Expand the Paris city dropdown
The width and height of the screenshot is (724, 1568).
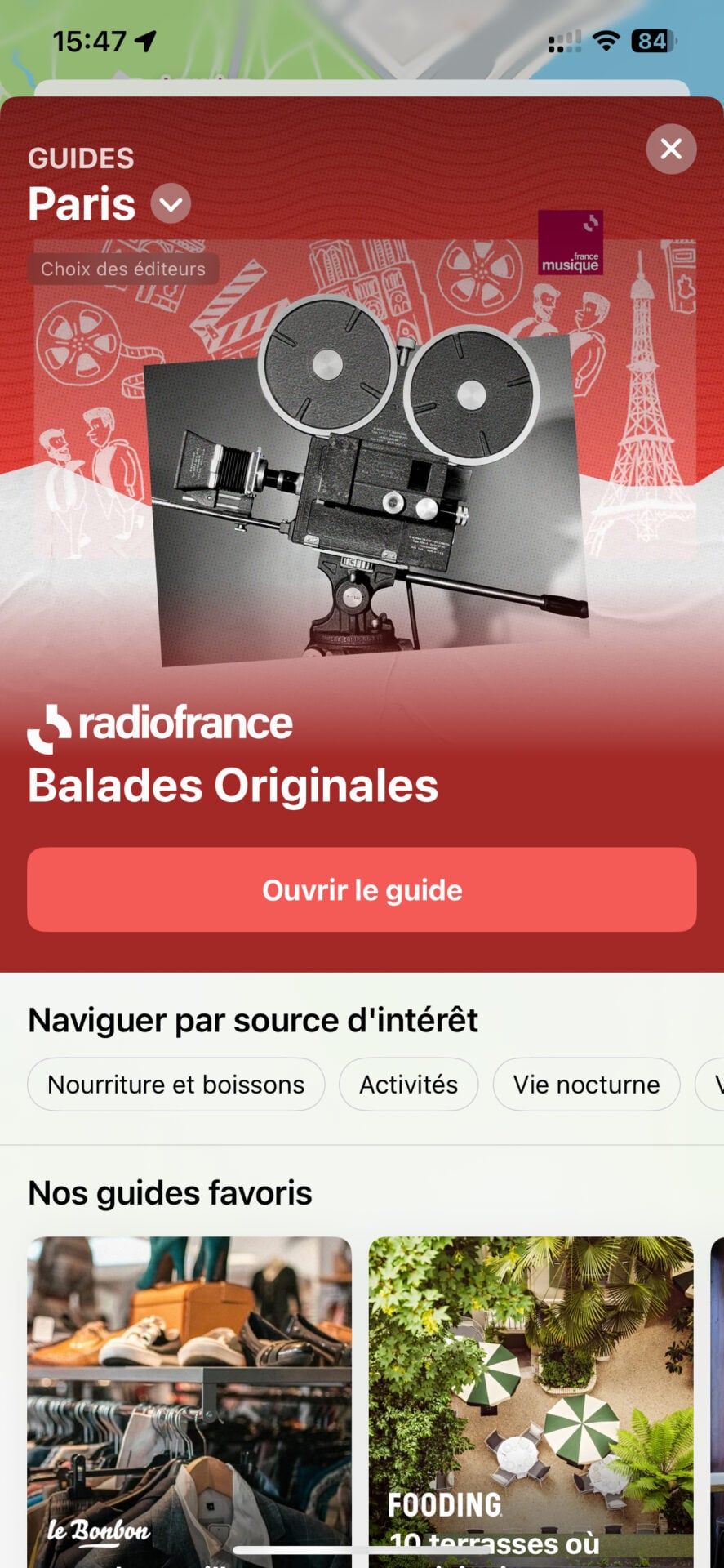click(171, 203)
